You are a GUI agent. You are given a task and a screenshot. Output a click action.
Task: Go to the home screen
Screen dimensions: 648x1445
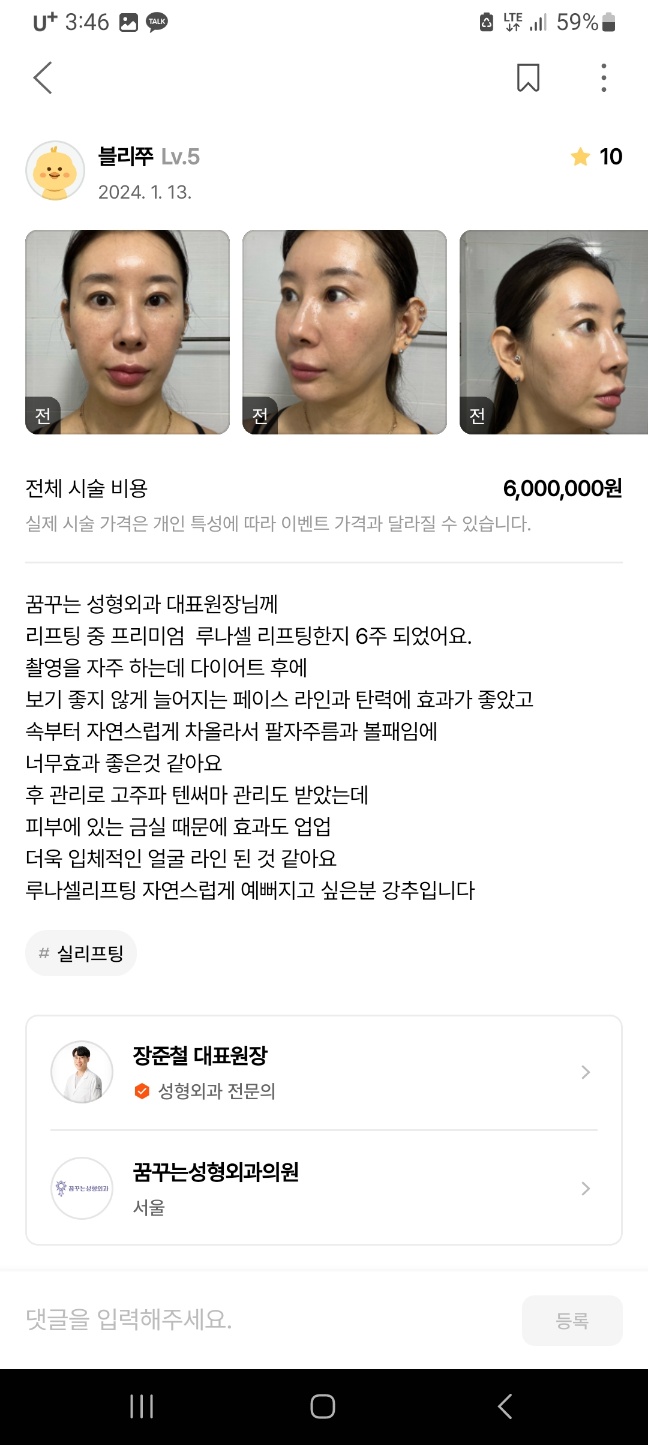point(323,1407)
